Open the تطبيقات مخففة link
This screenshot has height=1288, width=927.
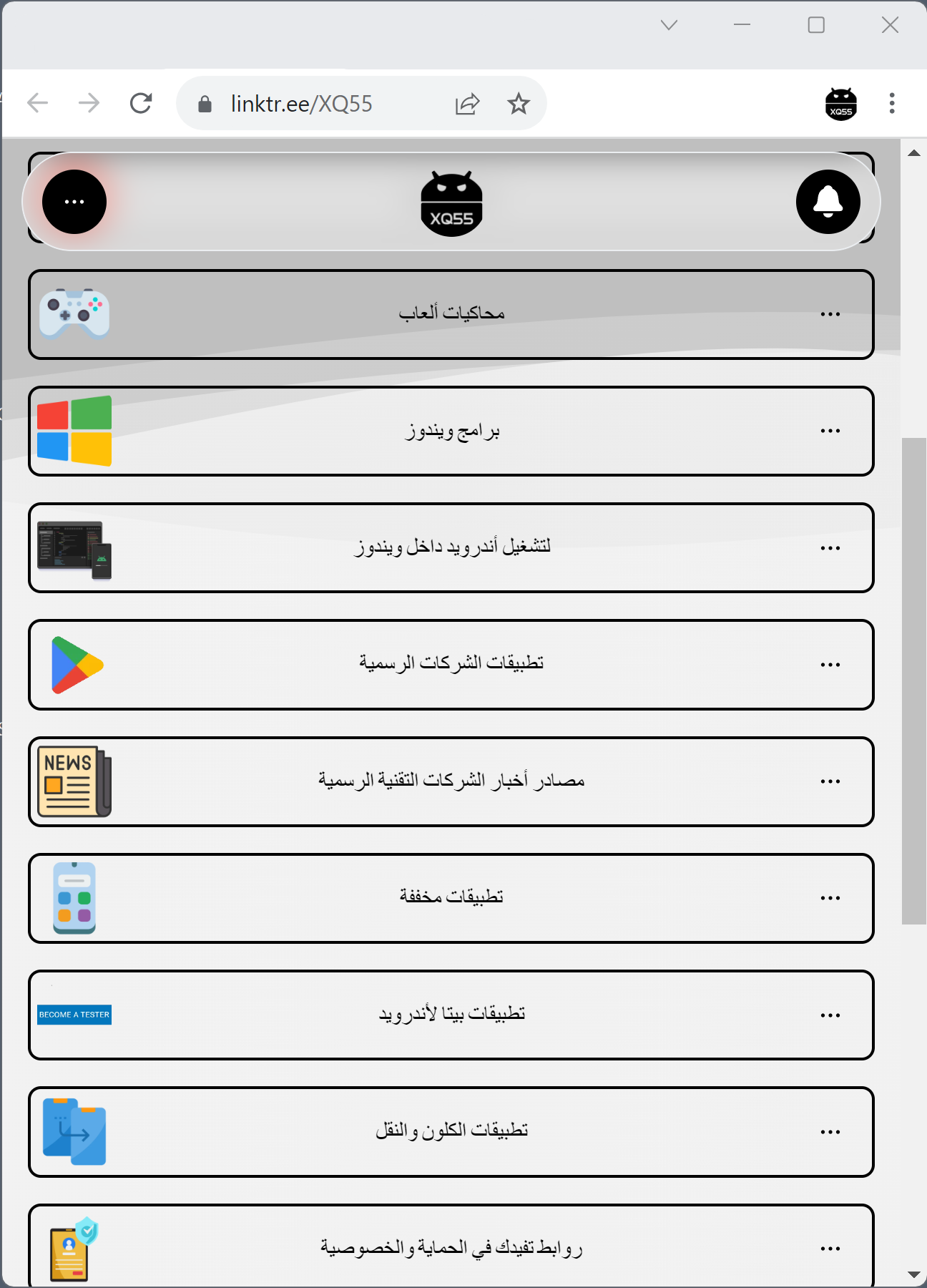[451, 897]
